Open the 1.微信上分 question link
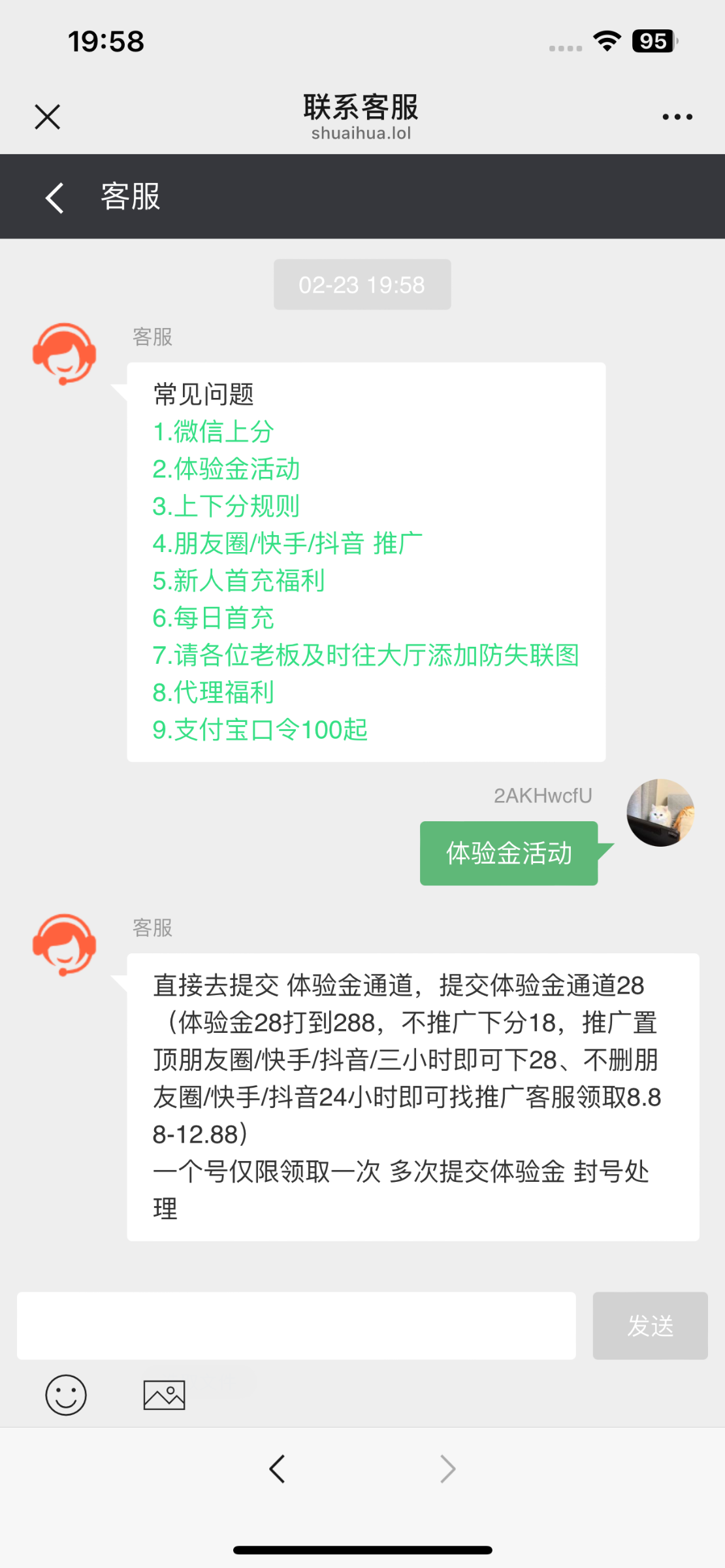 213,432
